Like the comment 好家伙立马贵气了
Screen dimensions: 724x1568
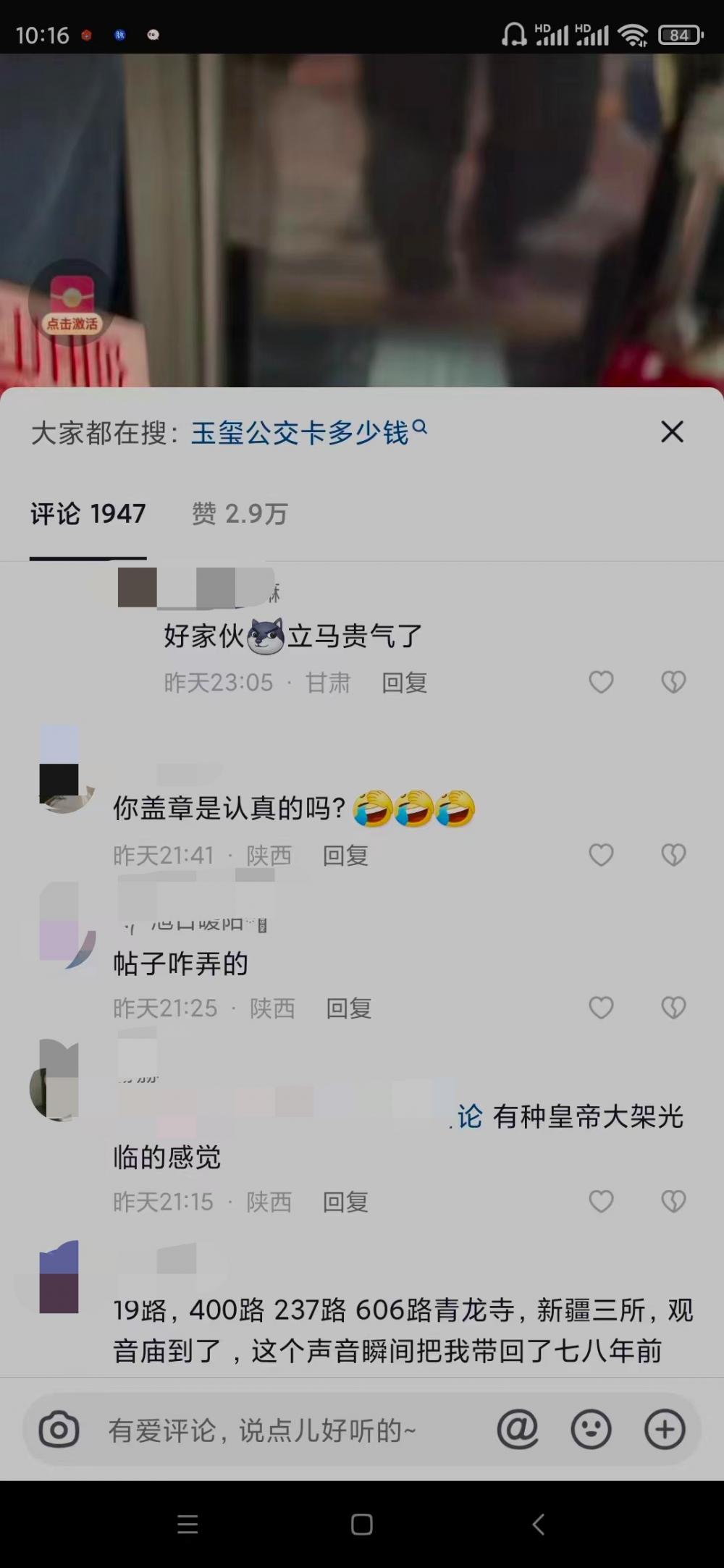[601, 682]
